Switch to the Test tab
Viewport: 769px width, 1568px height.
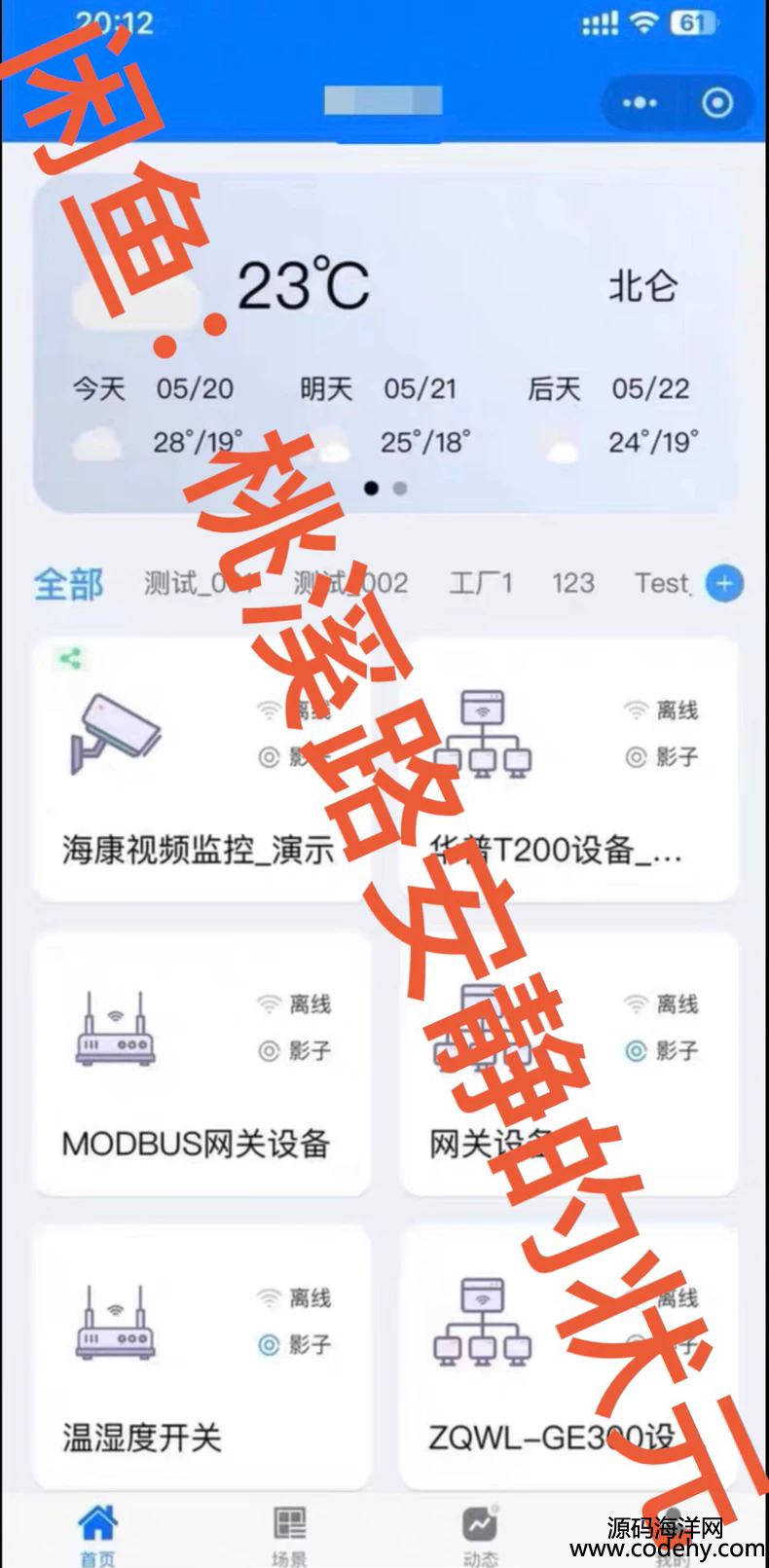pos(662,583)
